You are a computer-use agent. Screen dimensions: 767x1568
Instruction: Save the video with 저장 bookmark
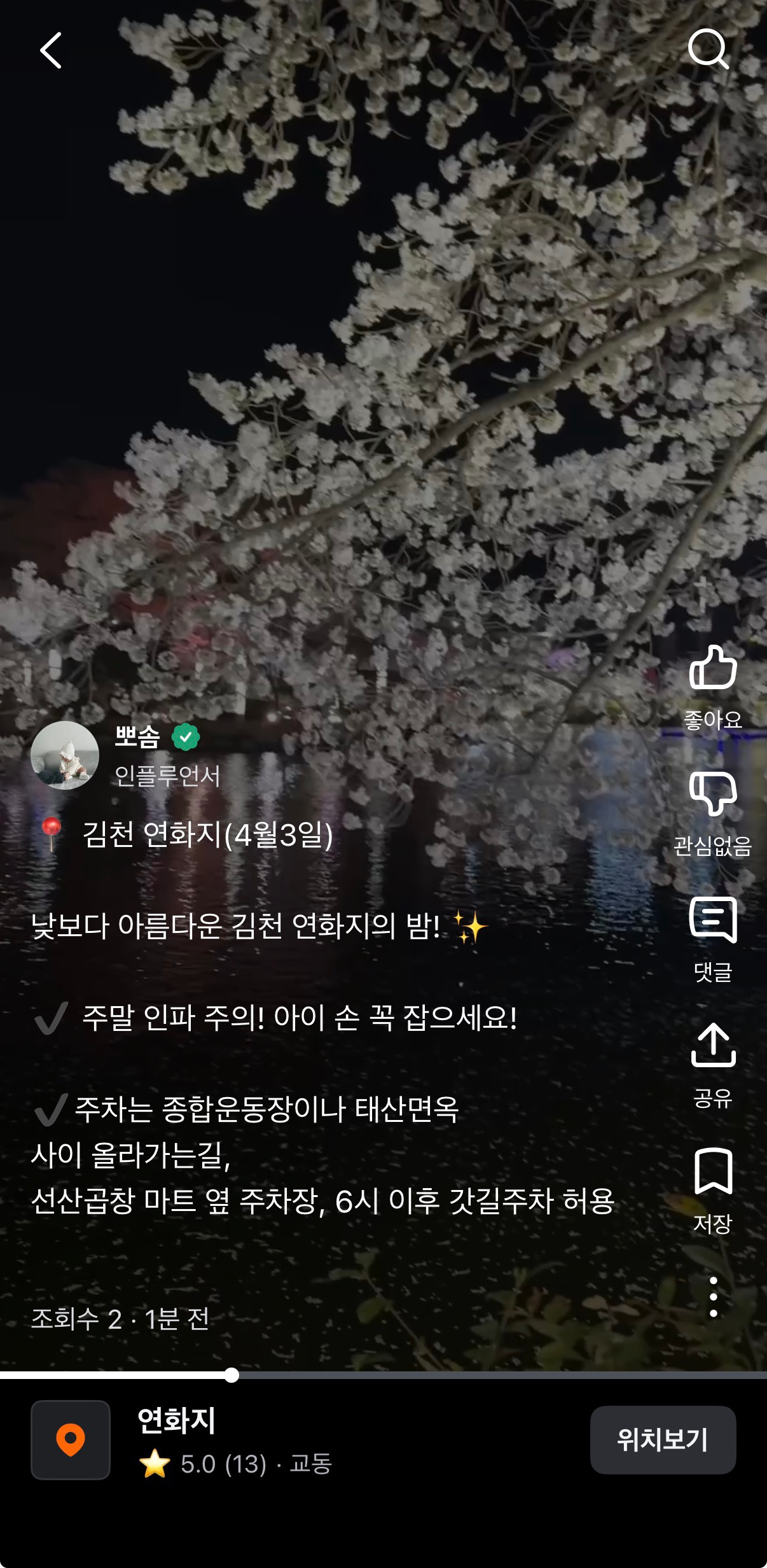pyautogui.click(x=713, y=1172)
